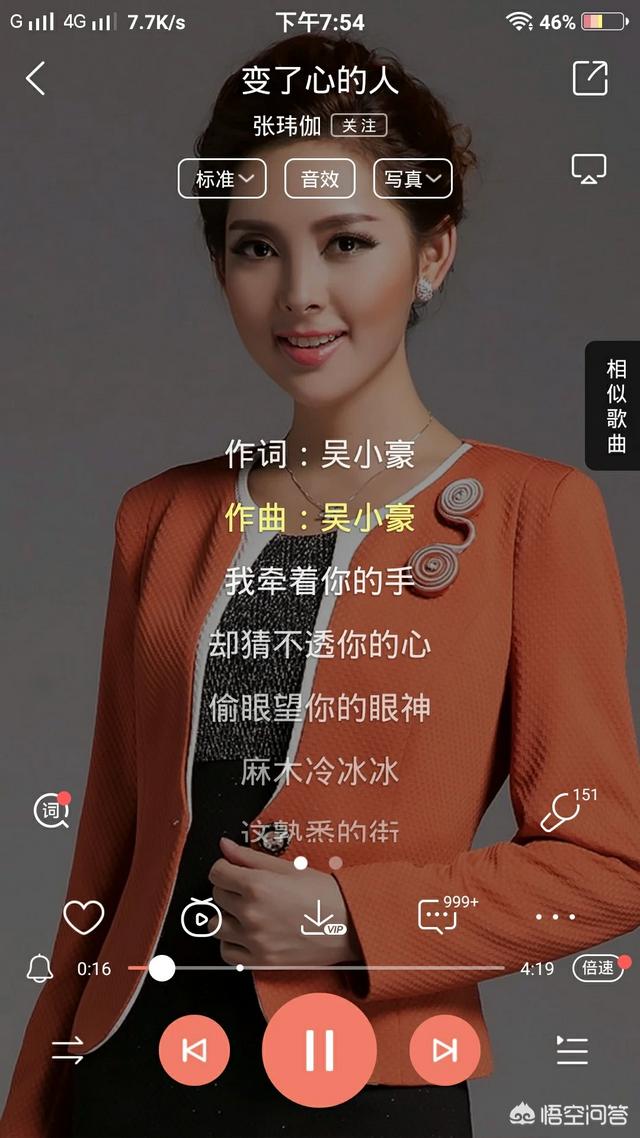Open 音效 sound effects

320,179
